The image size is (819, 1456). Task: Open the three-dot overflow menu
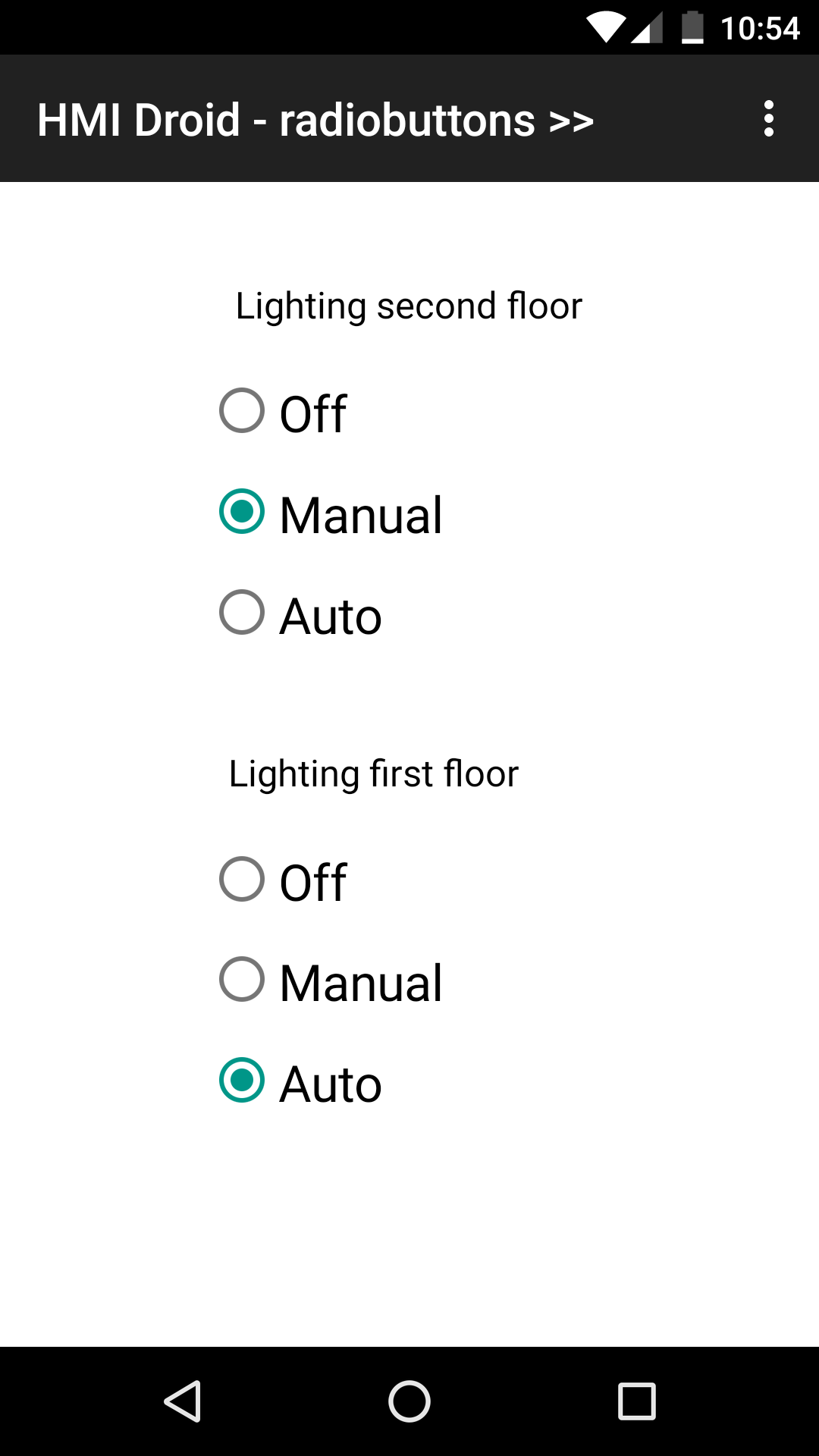tap(769, 118)
